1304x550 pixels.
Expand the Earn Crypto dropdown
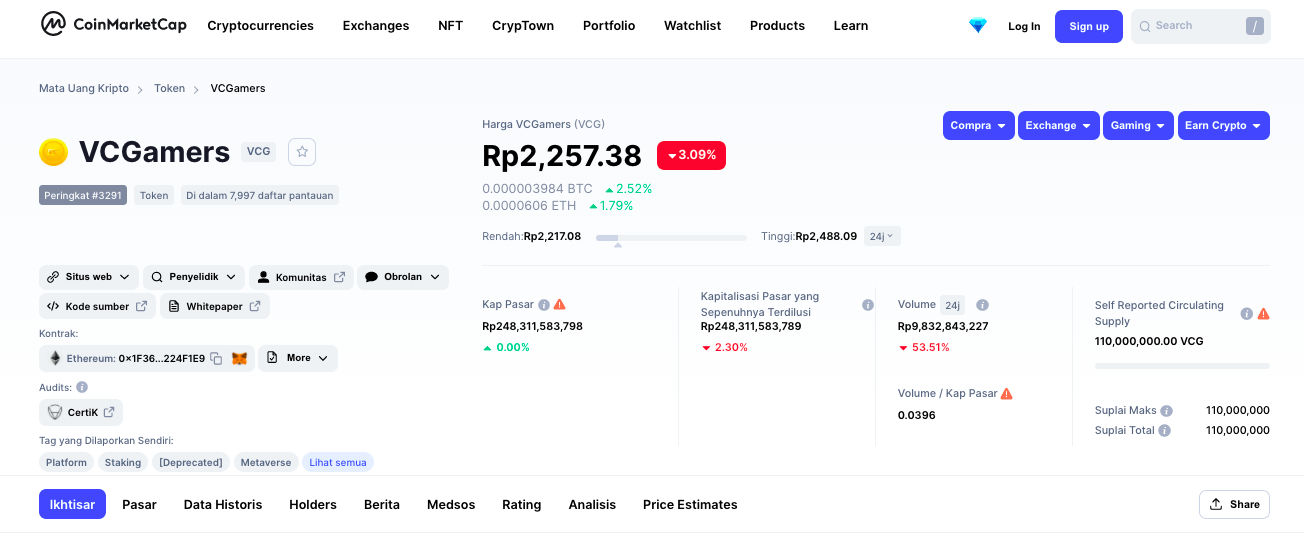click(x=1223, y=126)
